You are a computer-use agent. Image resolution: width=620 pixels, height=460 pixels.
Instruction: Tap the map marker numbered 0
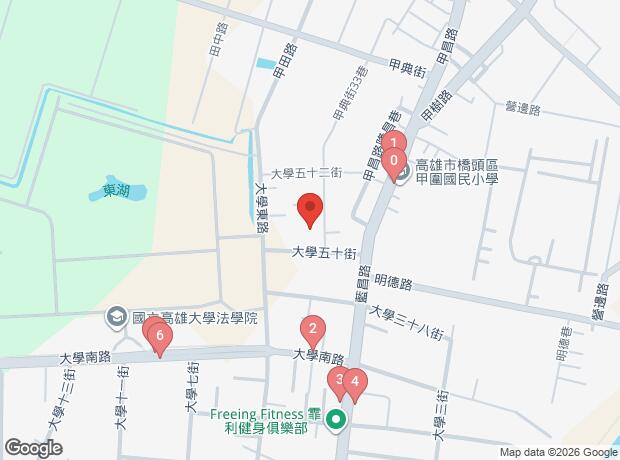(x=394, y=160)
